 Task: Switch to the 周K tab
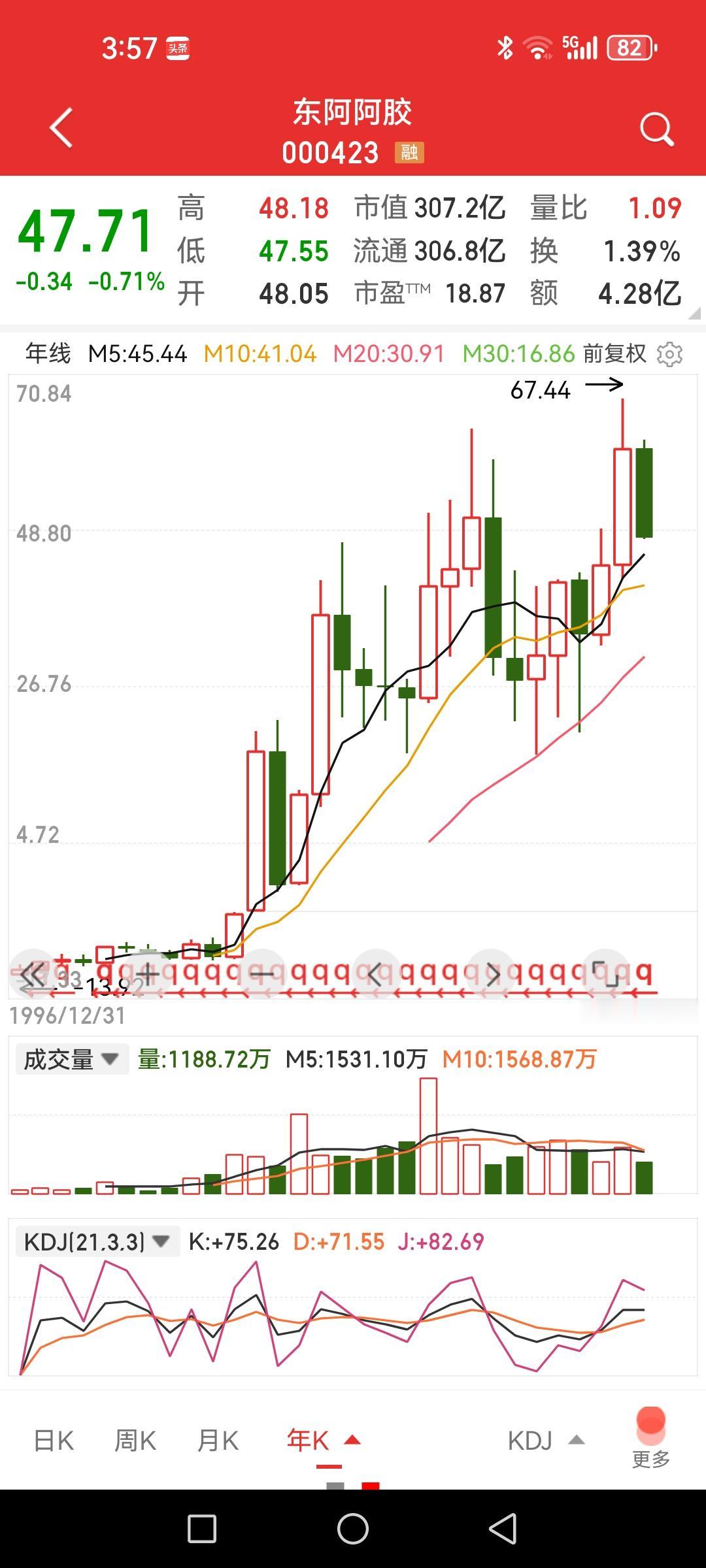click(x=135, y=1441)
